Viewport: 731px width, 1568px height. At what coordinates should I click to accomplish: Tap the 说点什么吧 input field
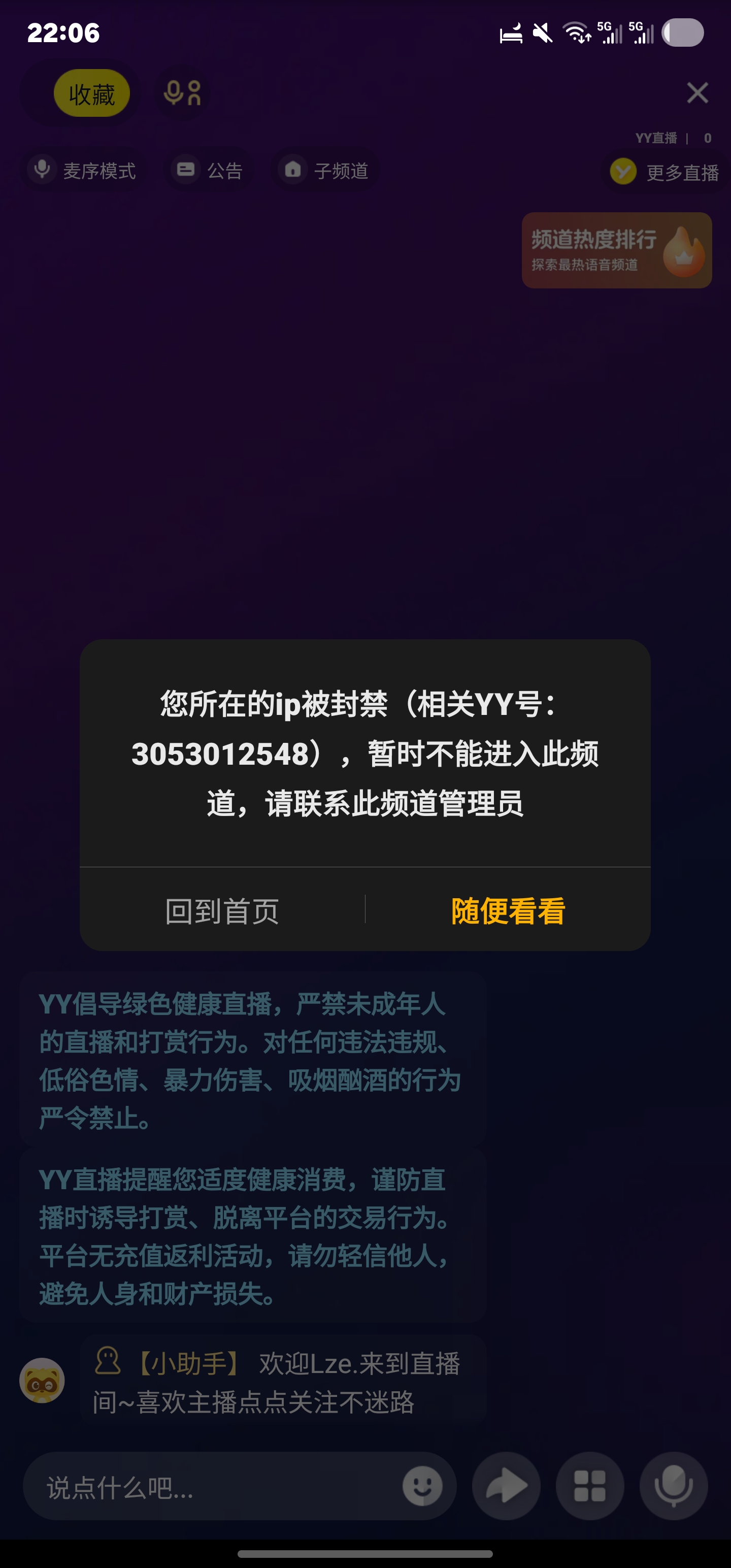tap(213, 1486)
